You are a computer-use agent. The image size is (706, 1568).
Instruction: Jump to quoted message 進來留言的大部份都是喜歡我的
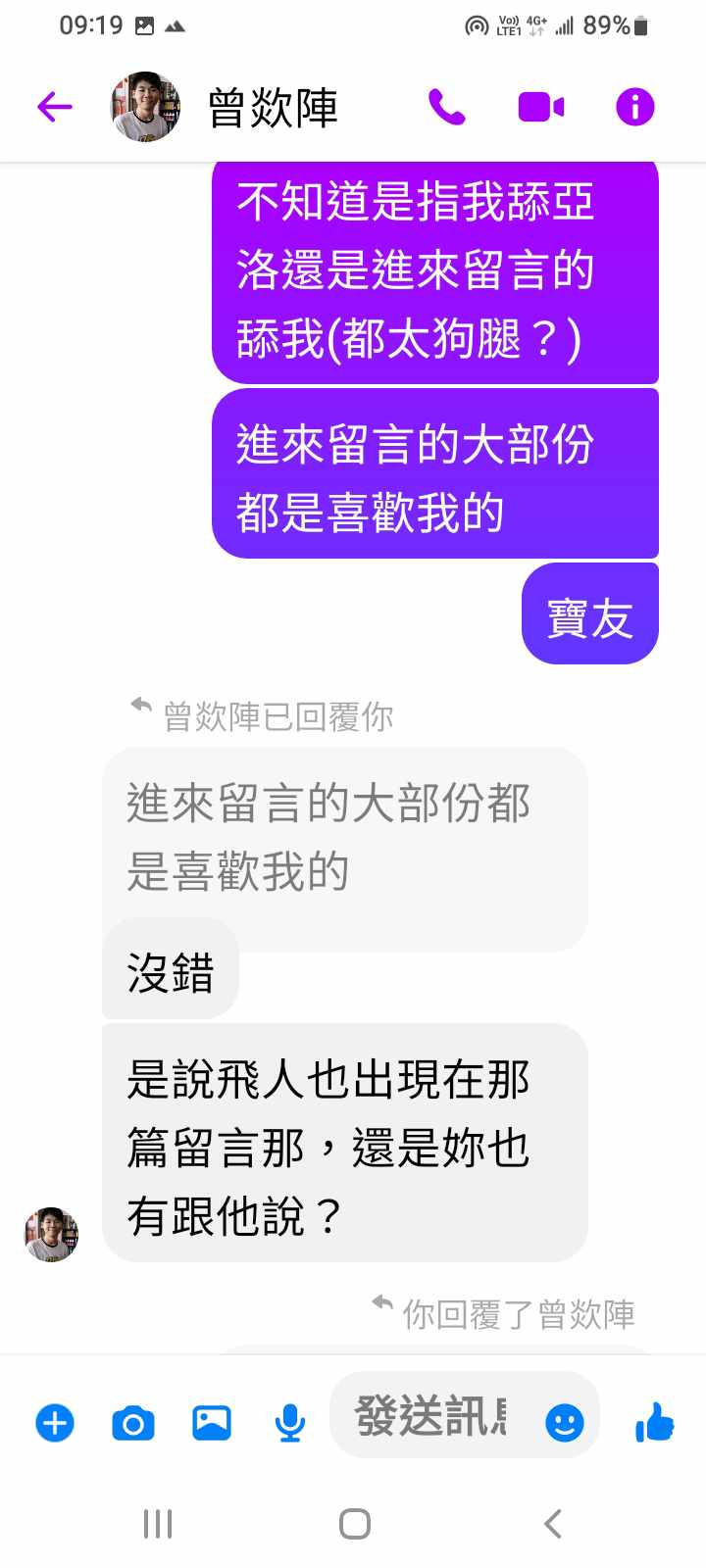343,838
